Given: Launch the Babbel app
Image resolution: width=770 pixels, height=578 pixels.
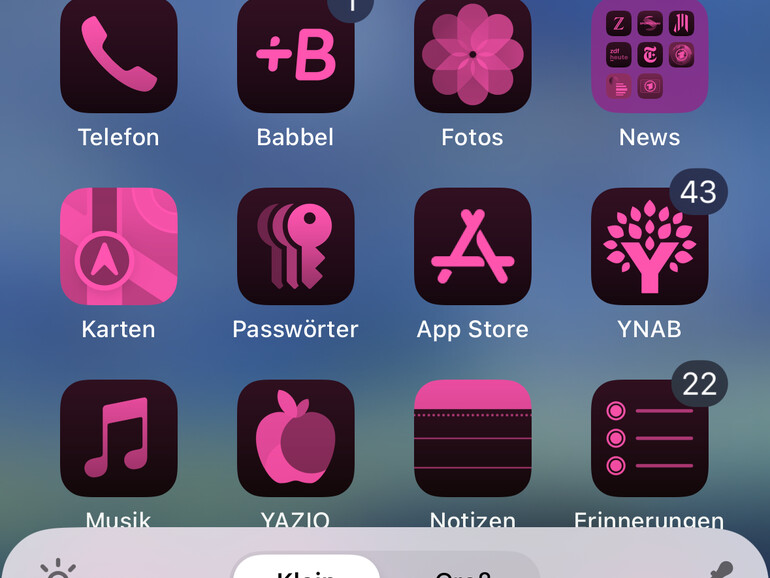Looking at the screenshot, I should click(x=295, y=54).
